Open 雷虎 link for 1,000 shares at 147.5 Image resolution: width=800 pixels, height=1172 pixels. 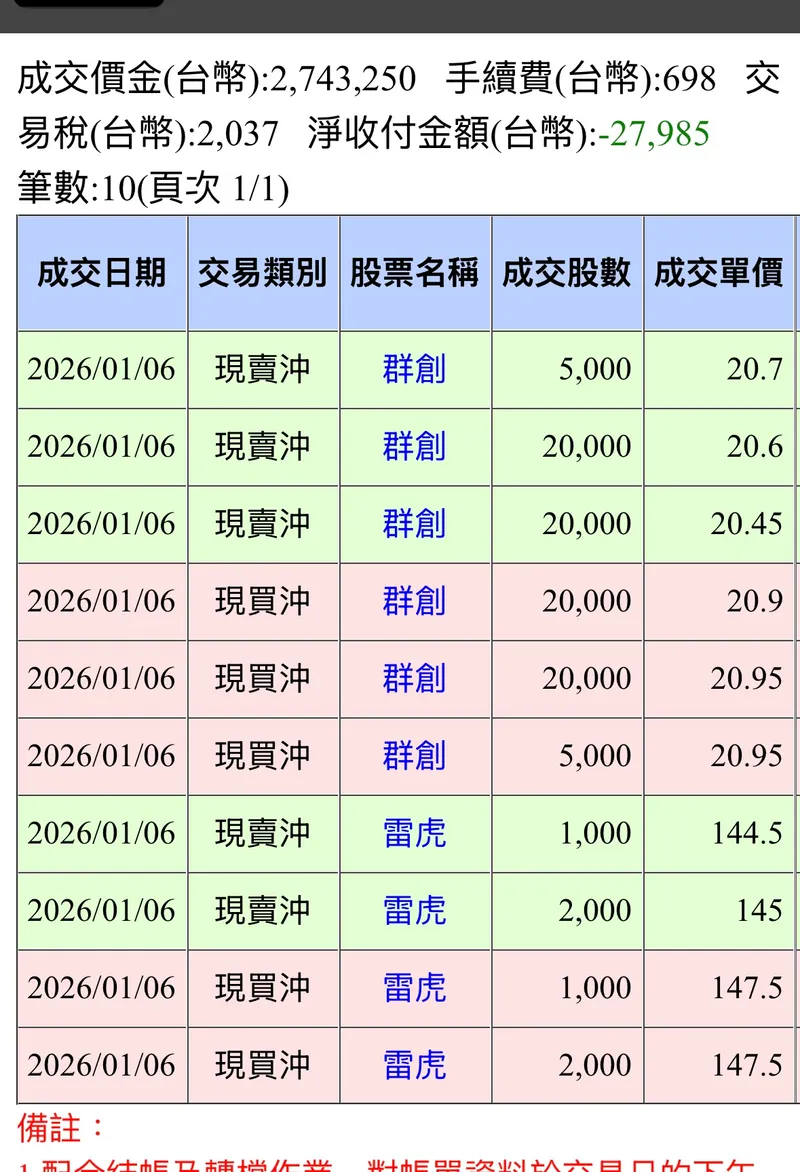click(x=414, y=987)
